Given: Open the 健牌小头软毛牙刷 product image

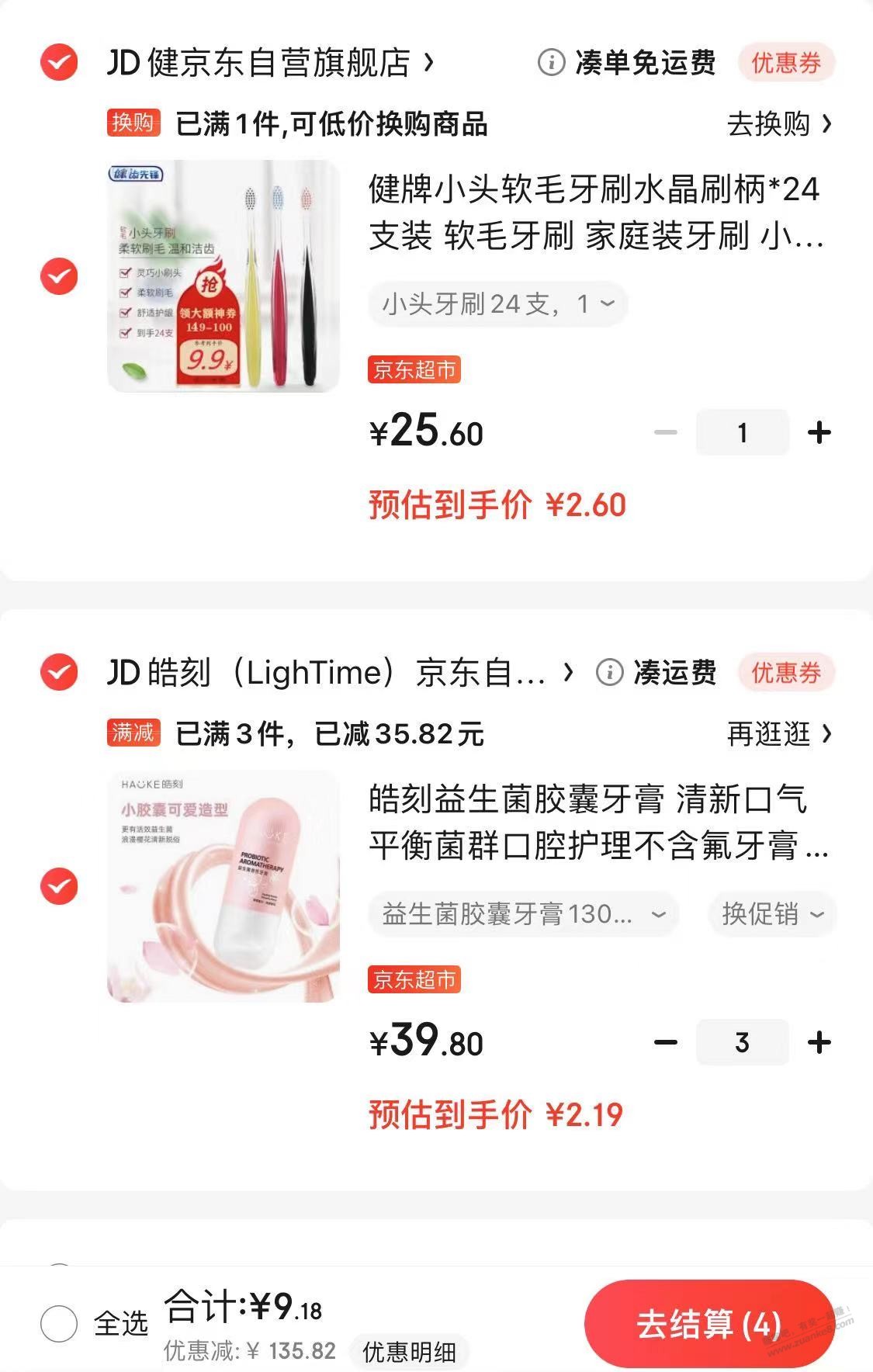Looking at the screenshot, I should (x=223, y=276).
